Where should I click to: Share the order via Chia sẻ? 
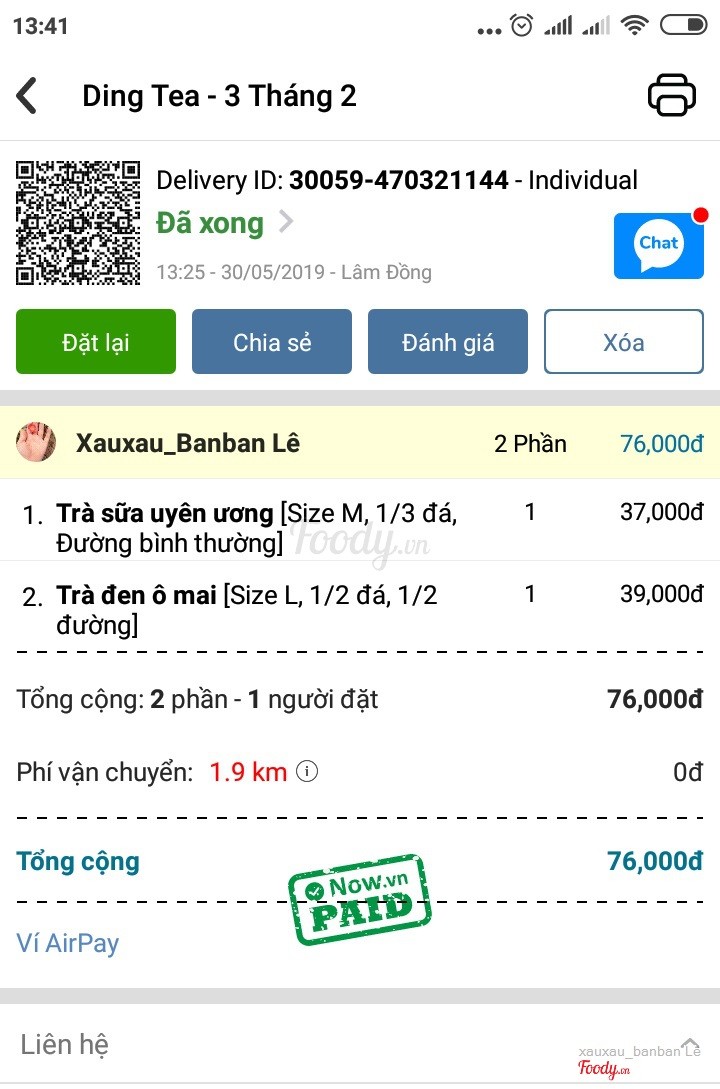(272, 342)
